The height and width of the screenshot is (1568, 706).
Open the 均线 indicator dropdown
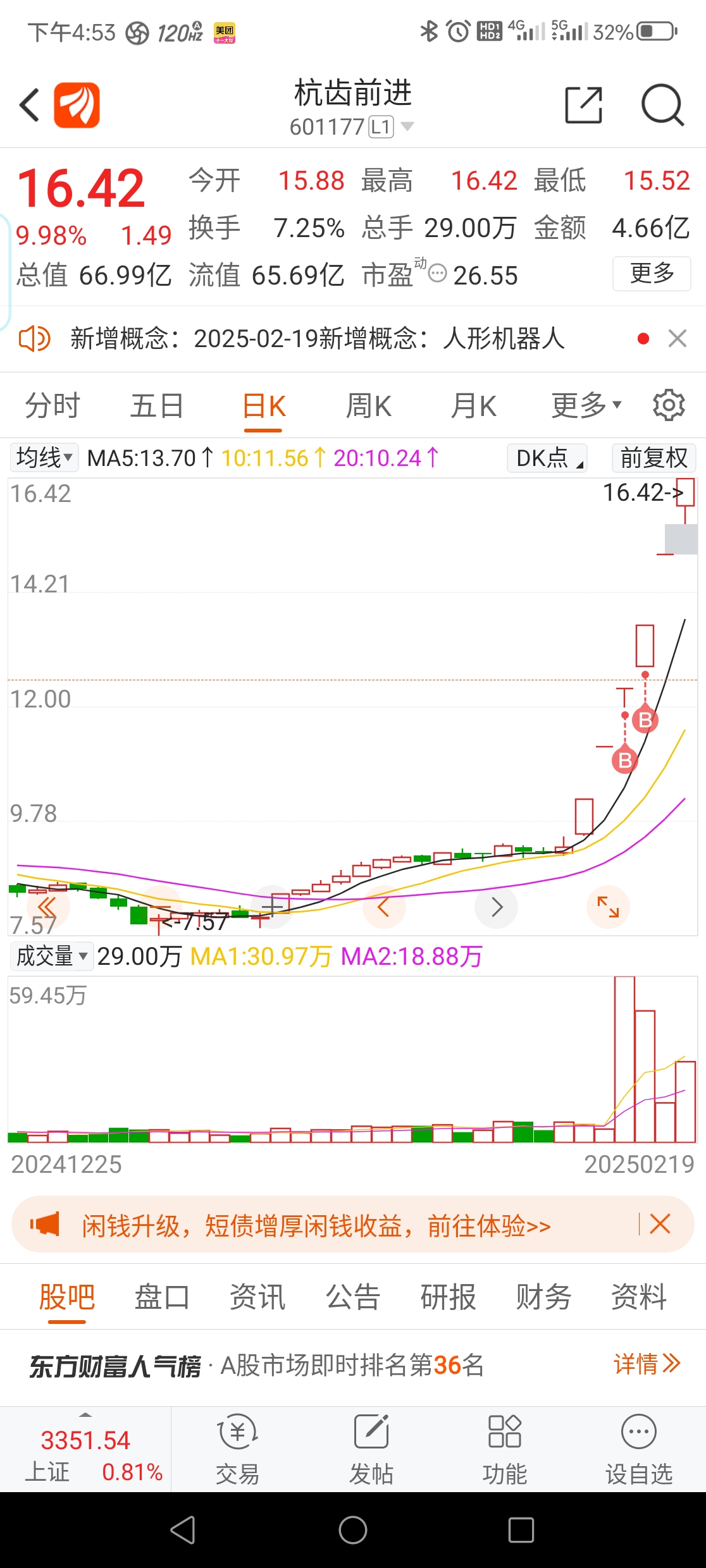pyautogui.click(x=44, y=457)
